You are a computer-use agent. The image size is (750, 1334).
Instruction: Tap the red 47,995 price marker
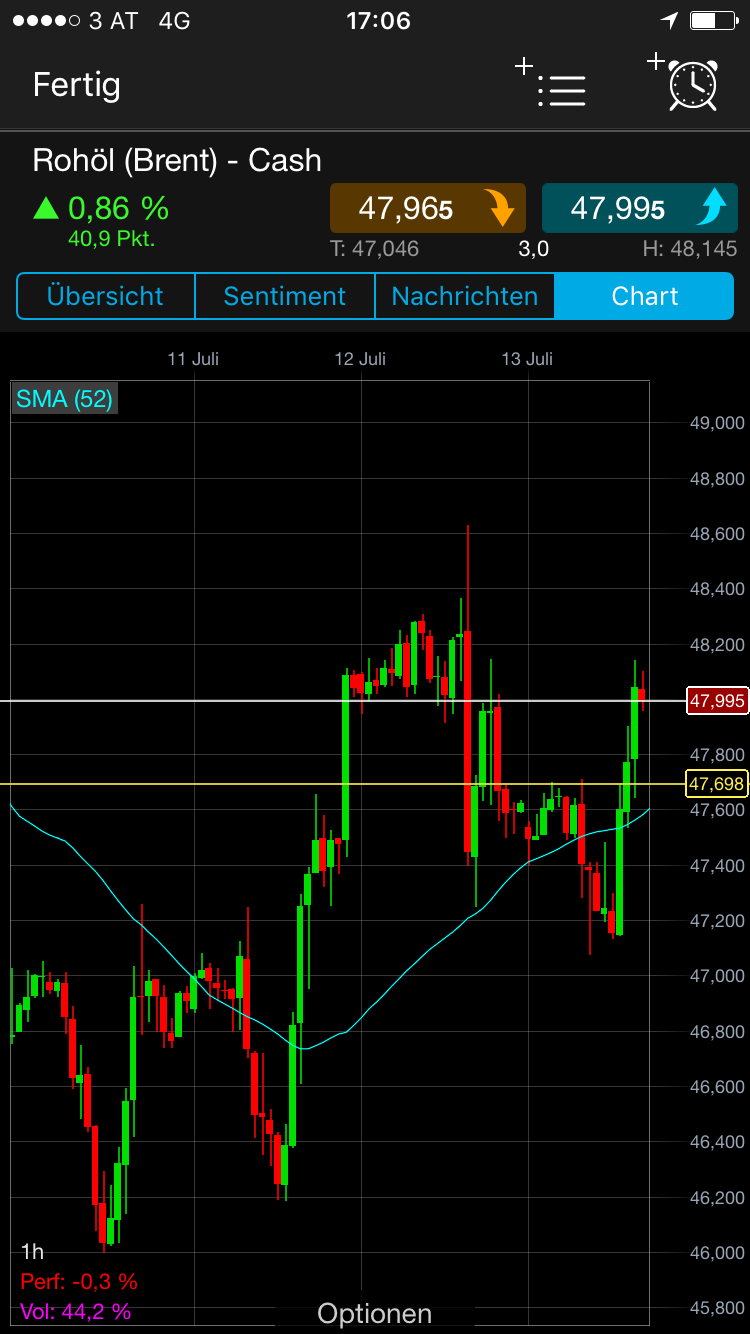pyautogui.click(x=716, y=701)
